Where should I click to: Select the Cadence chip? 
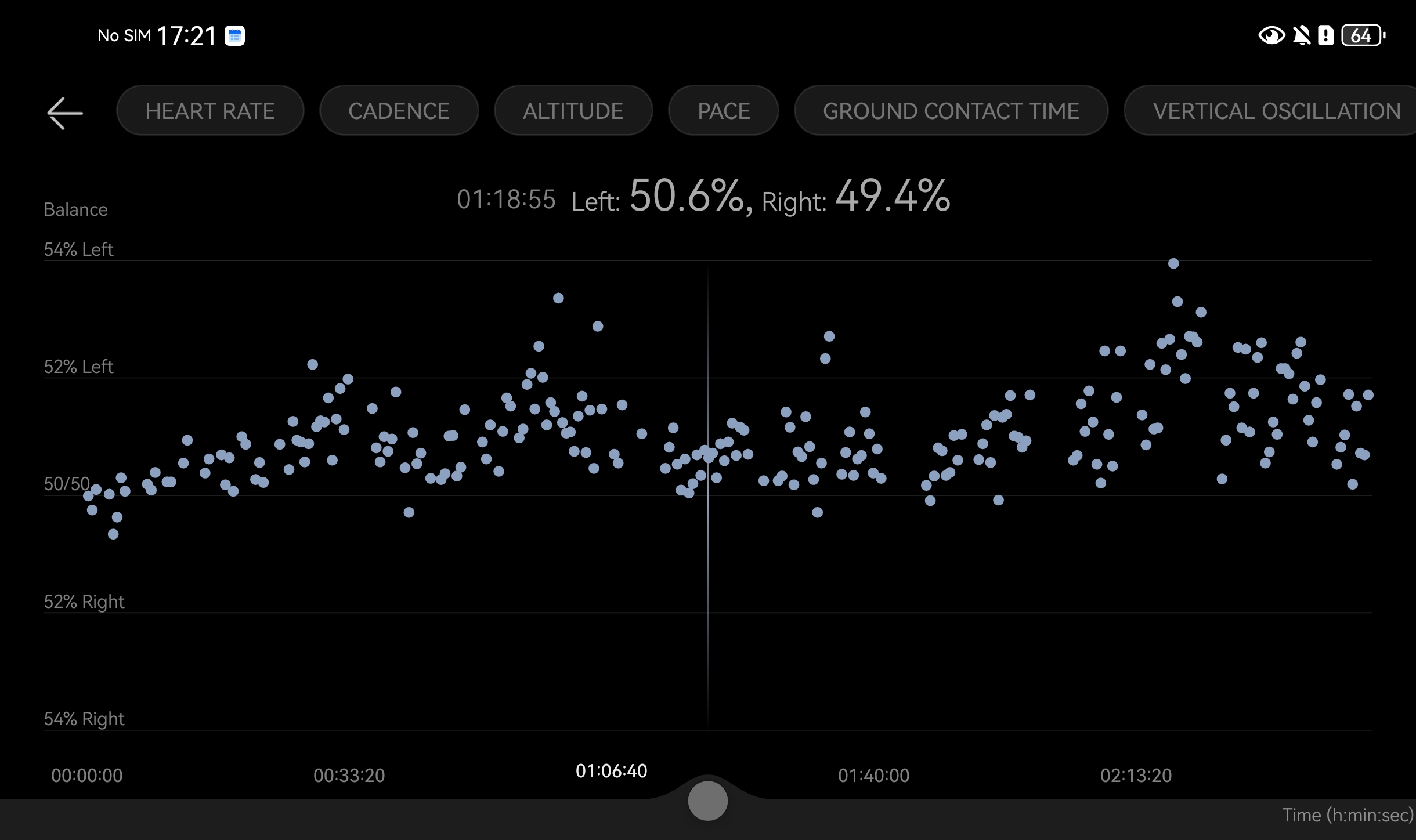click(399, 111)
